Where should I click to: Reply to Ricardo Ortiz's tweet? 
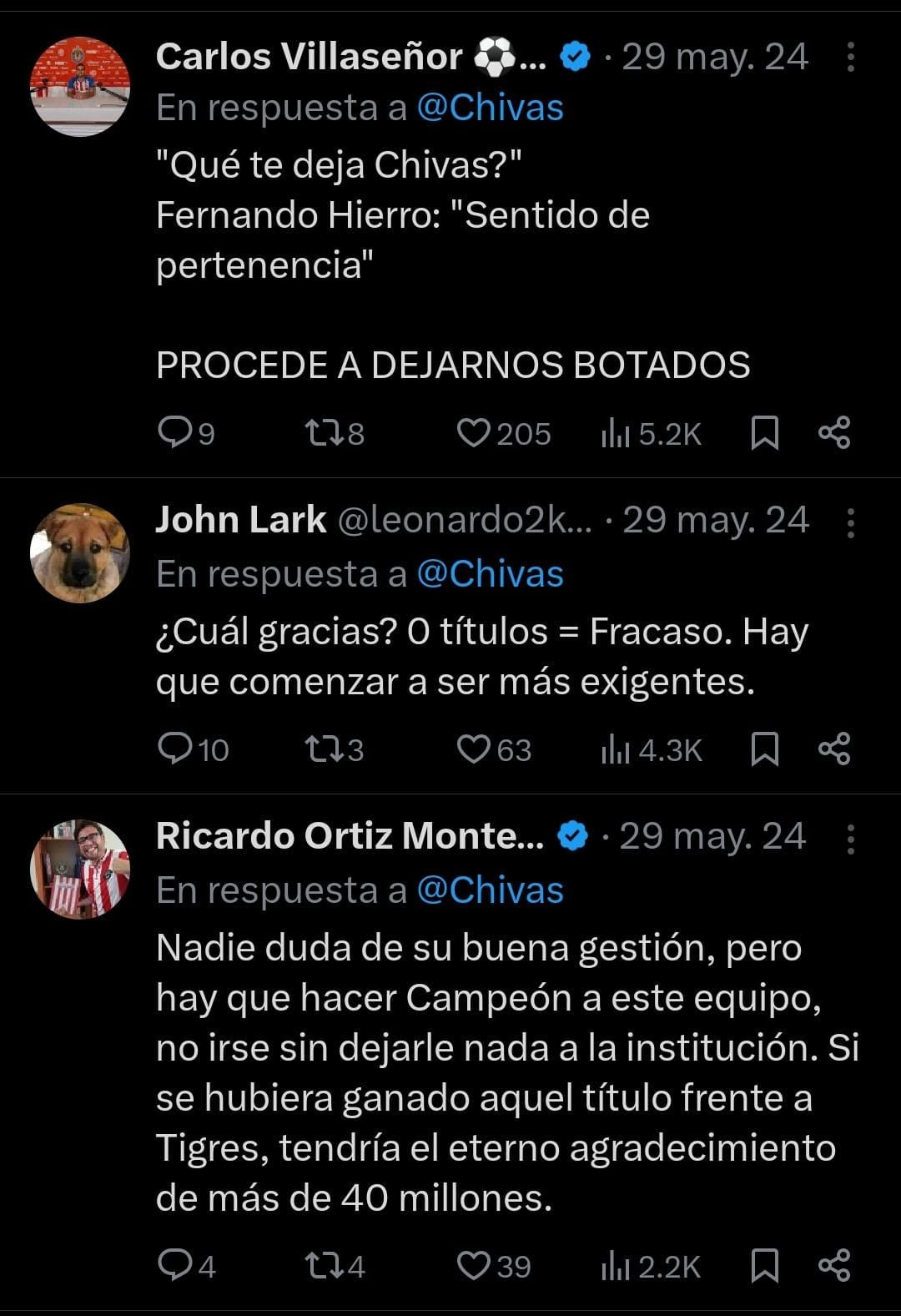coord(175,1265)
